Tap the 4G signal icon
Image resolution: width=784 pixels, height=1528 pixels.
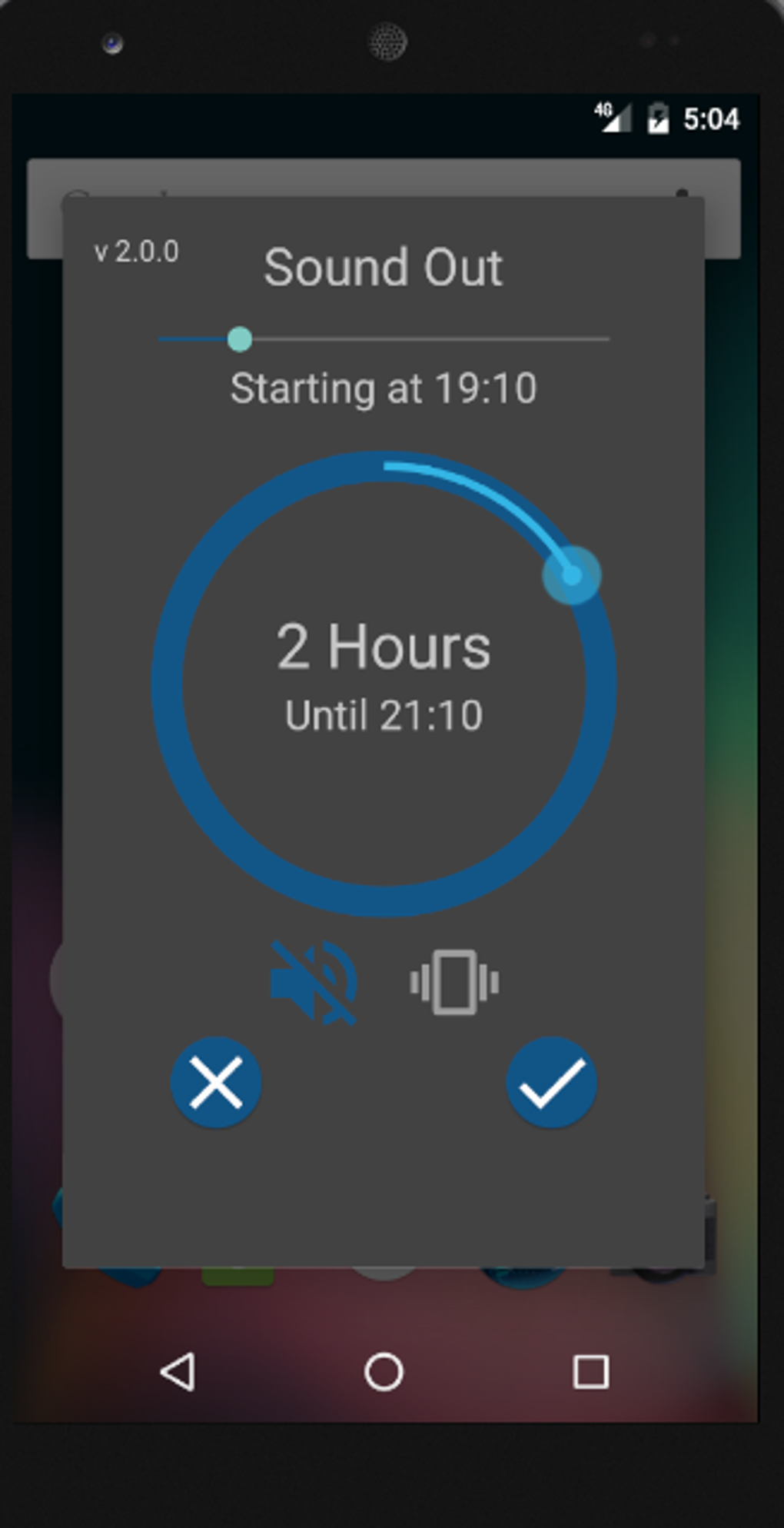coord(611,116)
